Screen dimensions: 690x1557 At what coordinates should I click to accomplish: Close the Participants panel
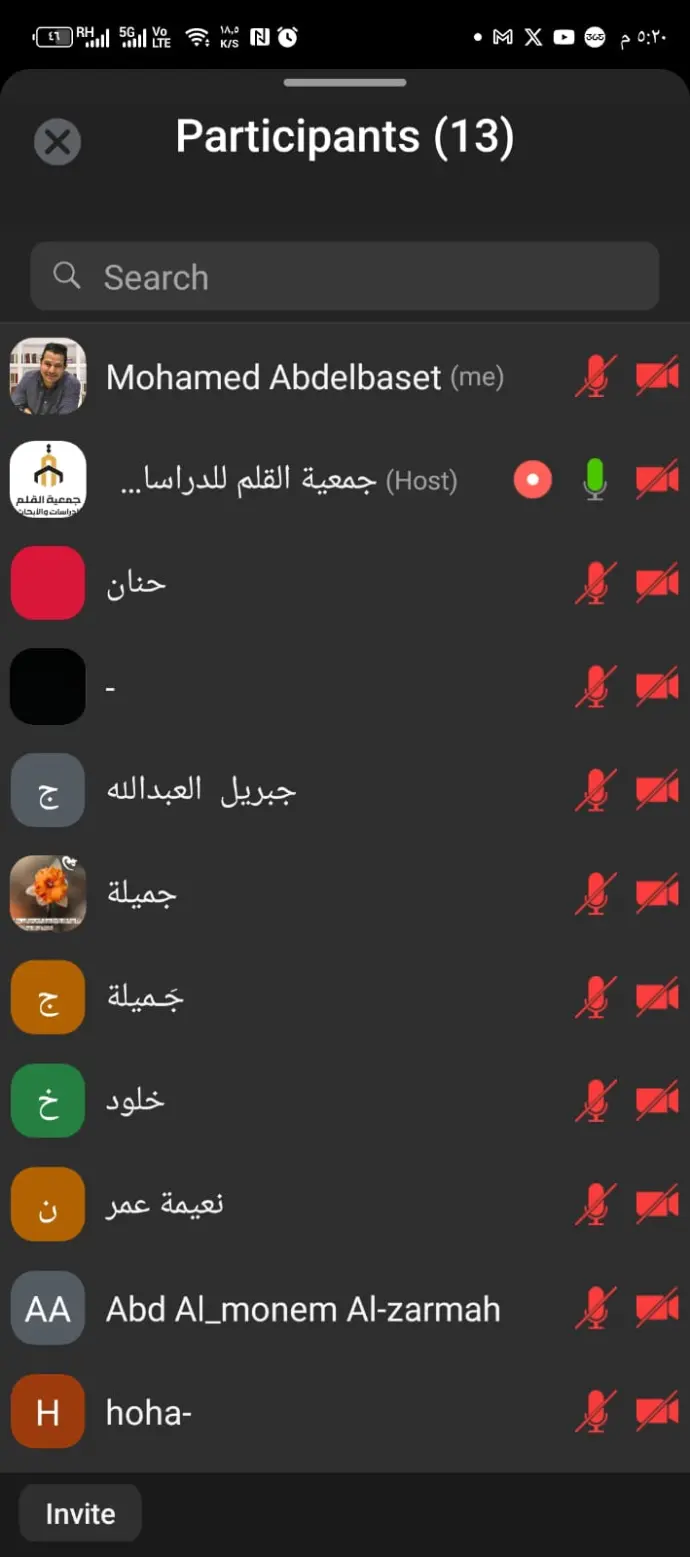pyautogui.click(x=57, y=142)
